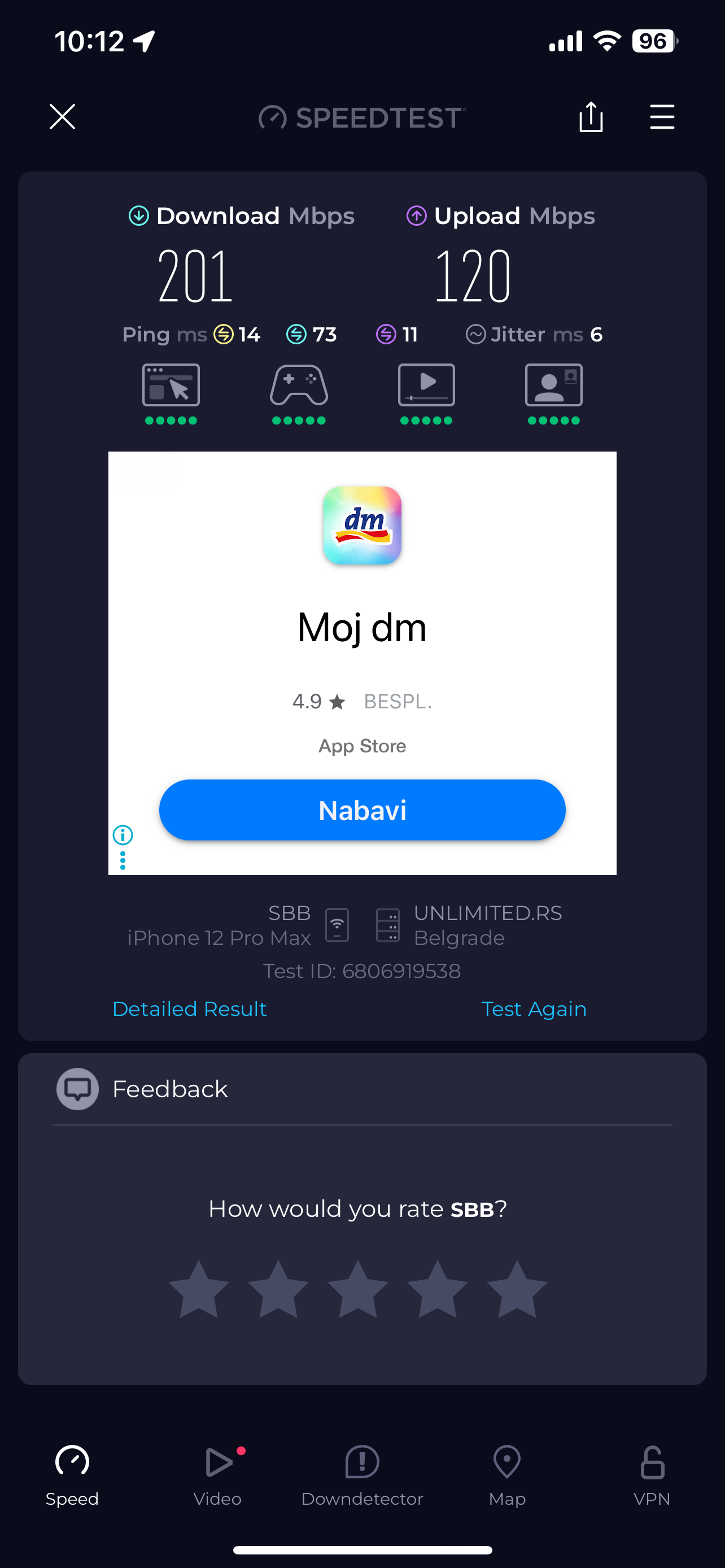
Task: Tap the web browsing quality icon
Action: (171, 386)
